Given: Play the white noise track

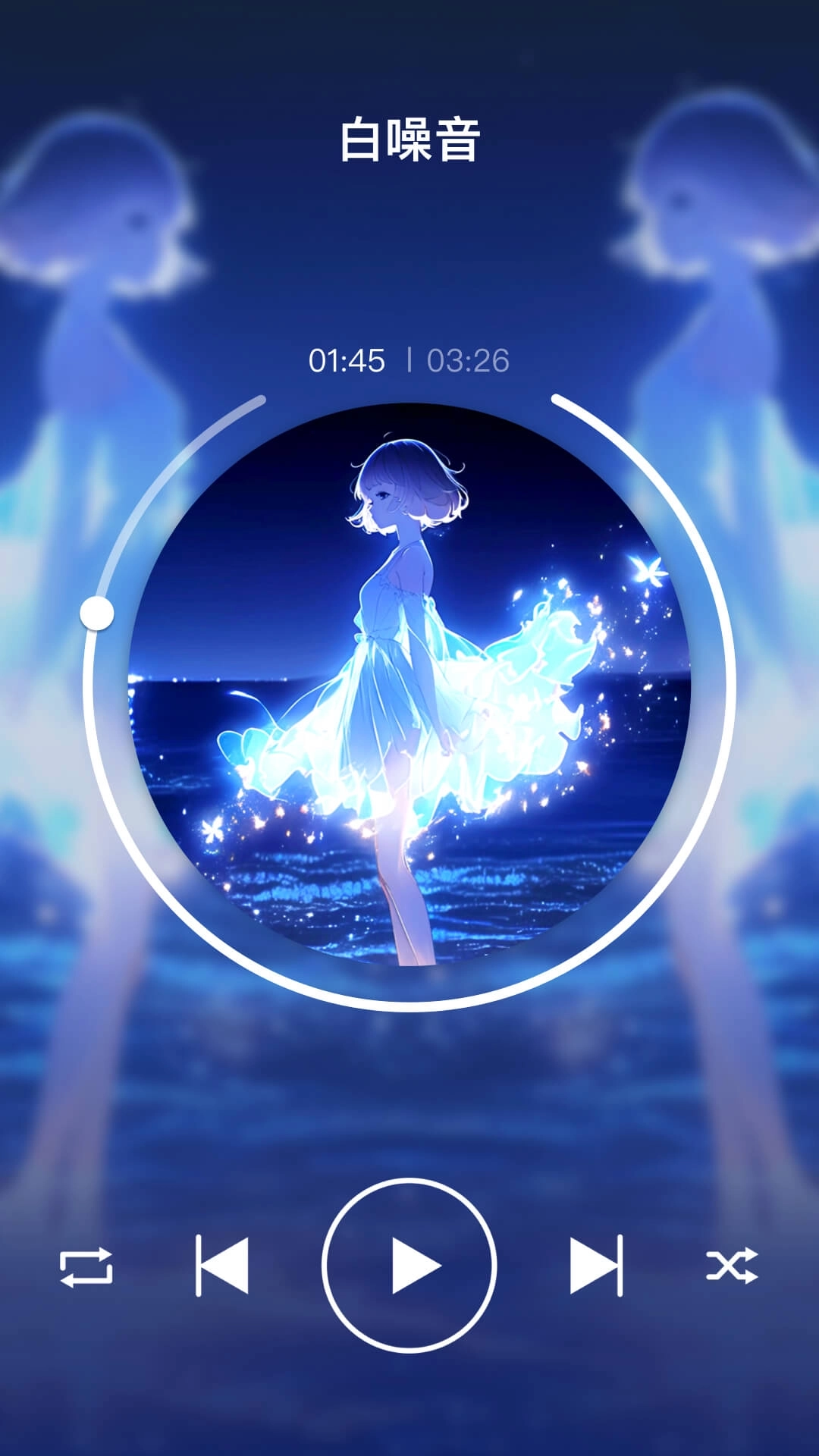Looking at the screenshot, I should [409, 1265].
